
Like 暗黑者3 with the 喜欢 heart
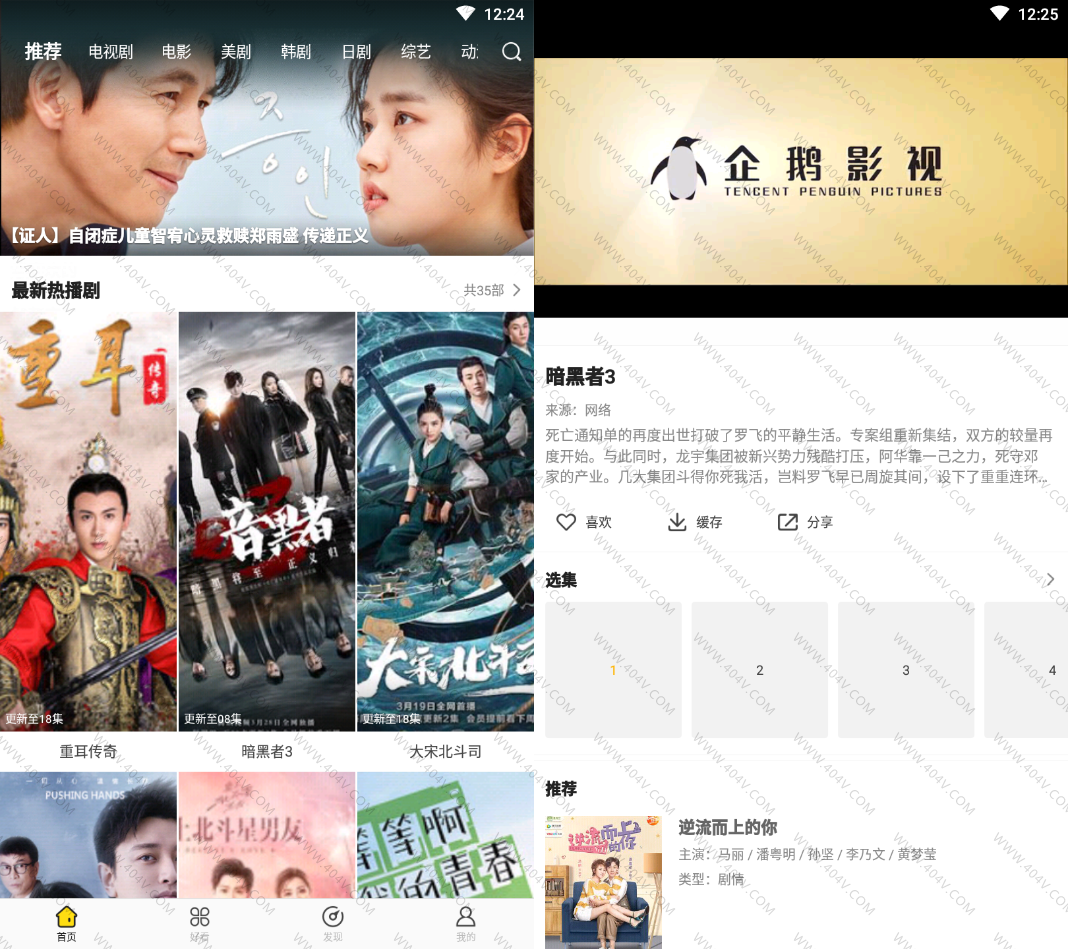coord(583,522)
